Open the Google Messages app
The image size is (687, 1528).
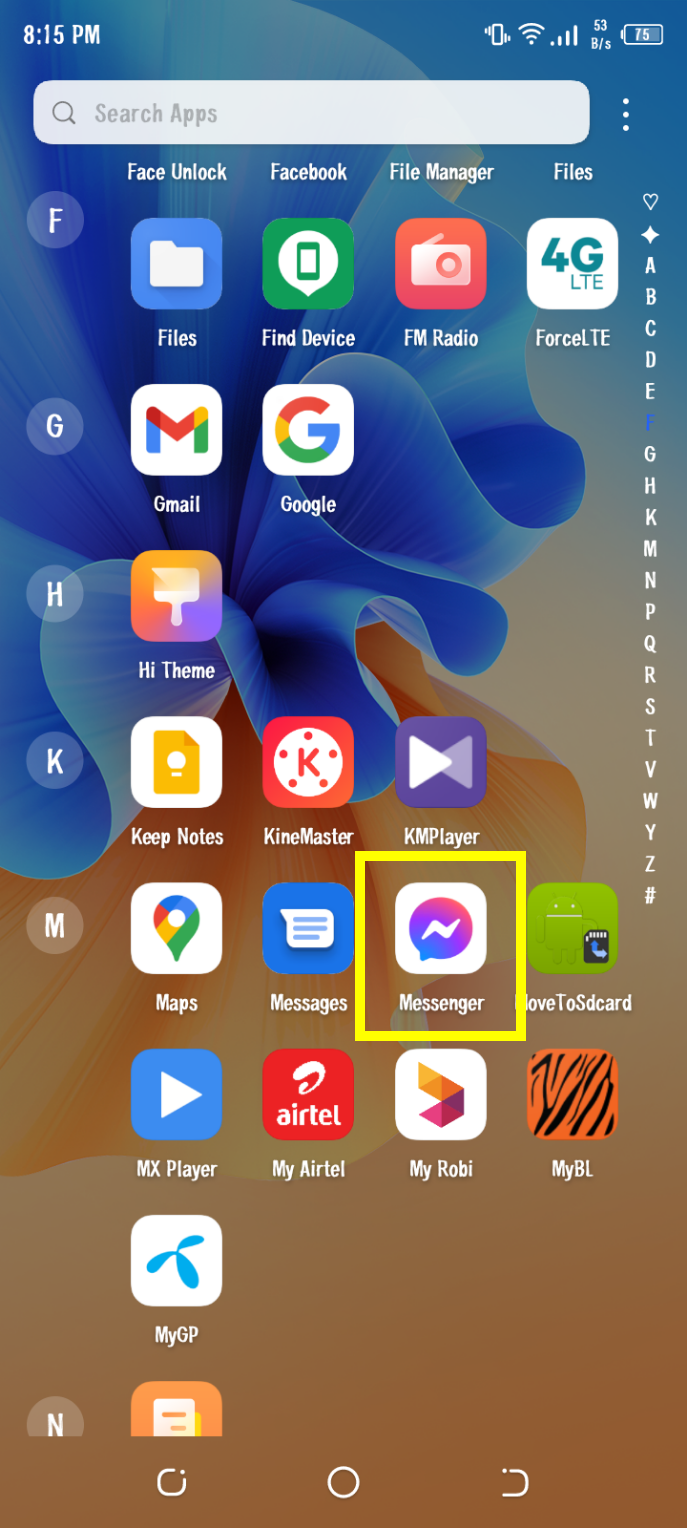click(308, 928)
